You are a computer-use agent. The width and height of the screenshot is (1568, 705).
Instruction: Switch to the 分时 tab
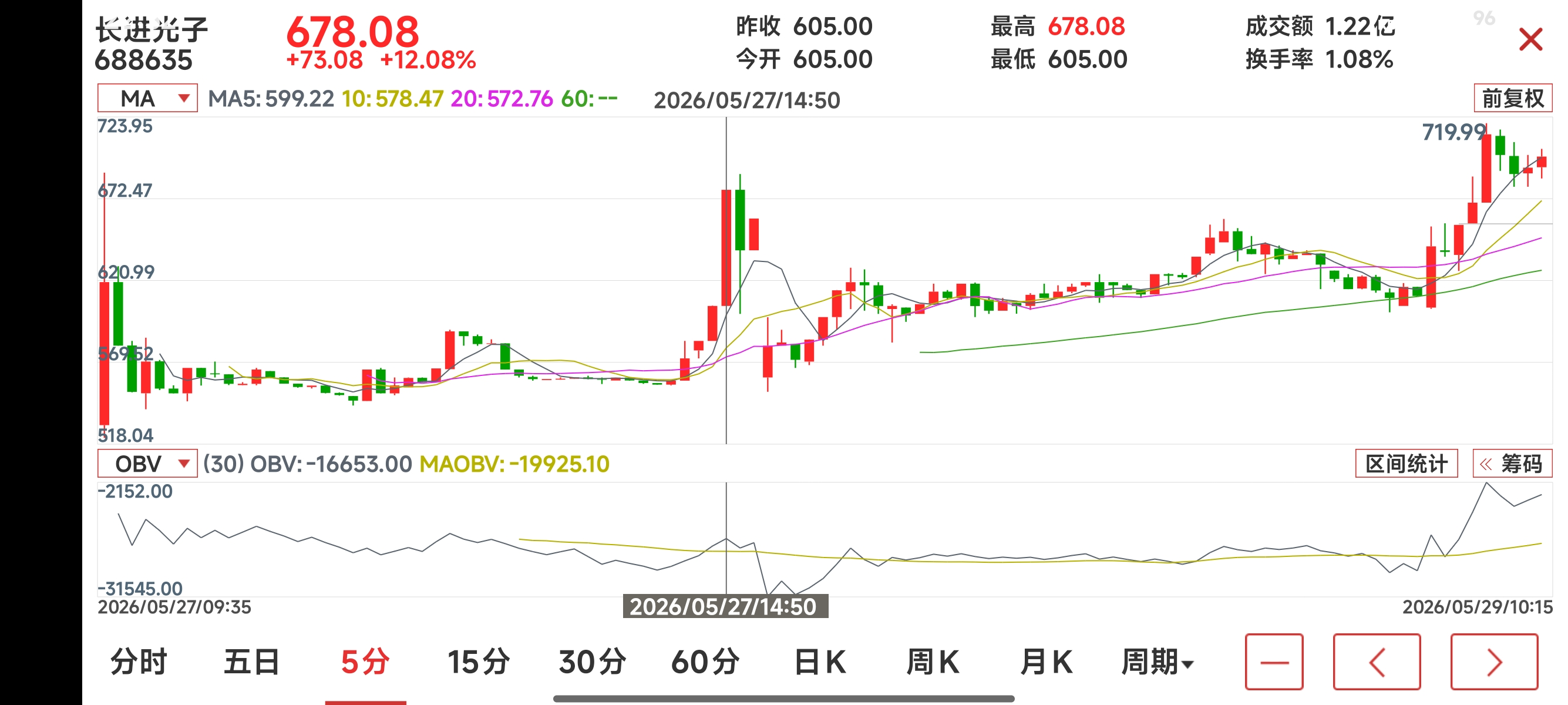point(139,662)
